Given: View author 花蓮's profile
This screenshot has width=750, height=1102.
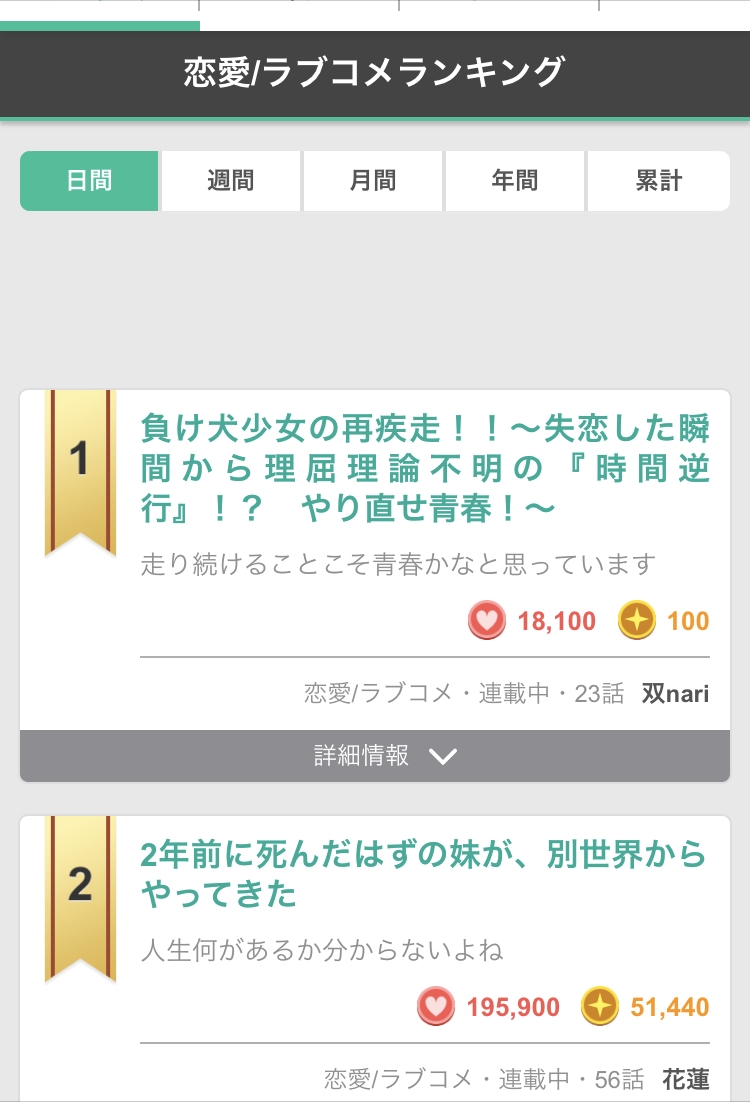Looking at the screenshot, I should point(685,1079).
